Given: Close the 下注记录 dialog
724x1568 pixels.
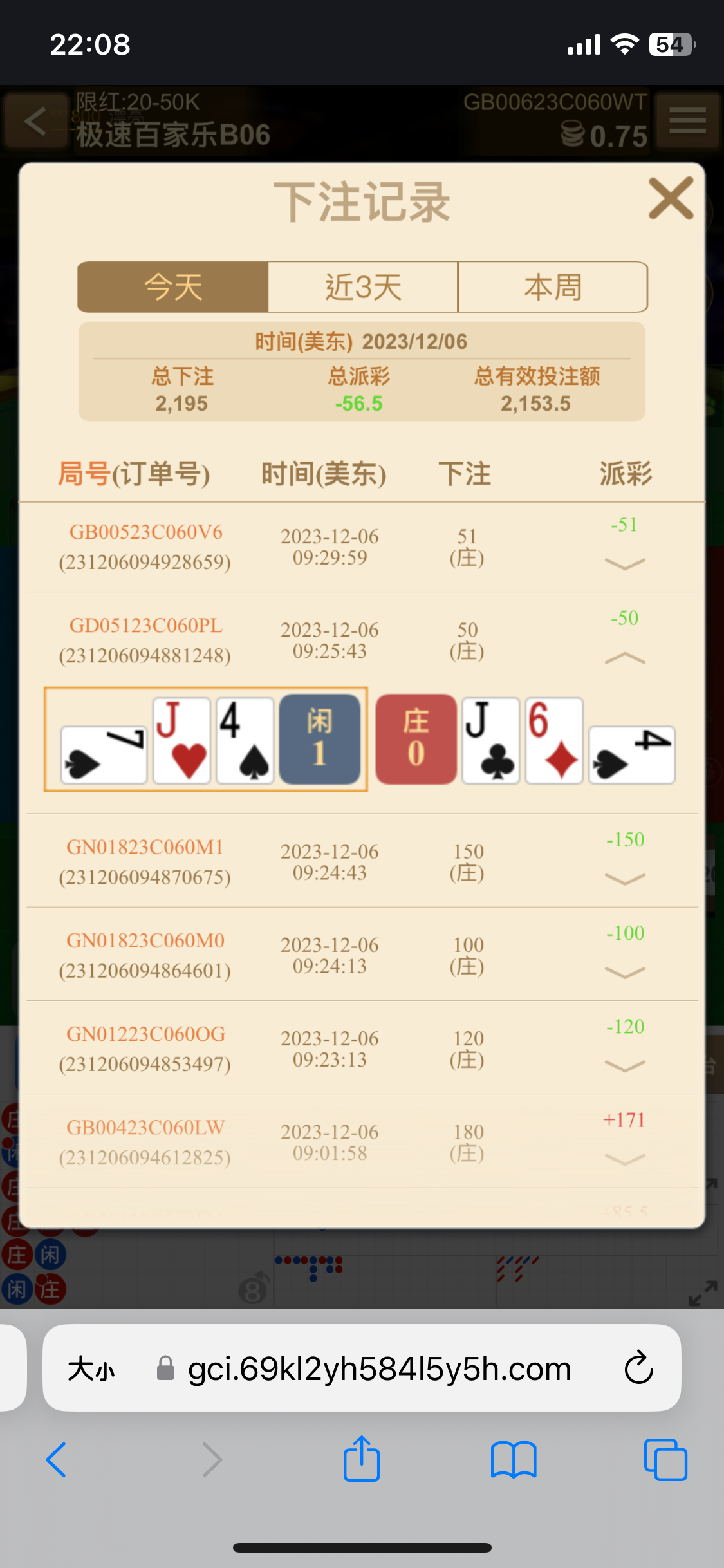Looking at the screenshot, I should click(671, 199).
